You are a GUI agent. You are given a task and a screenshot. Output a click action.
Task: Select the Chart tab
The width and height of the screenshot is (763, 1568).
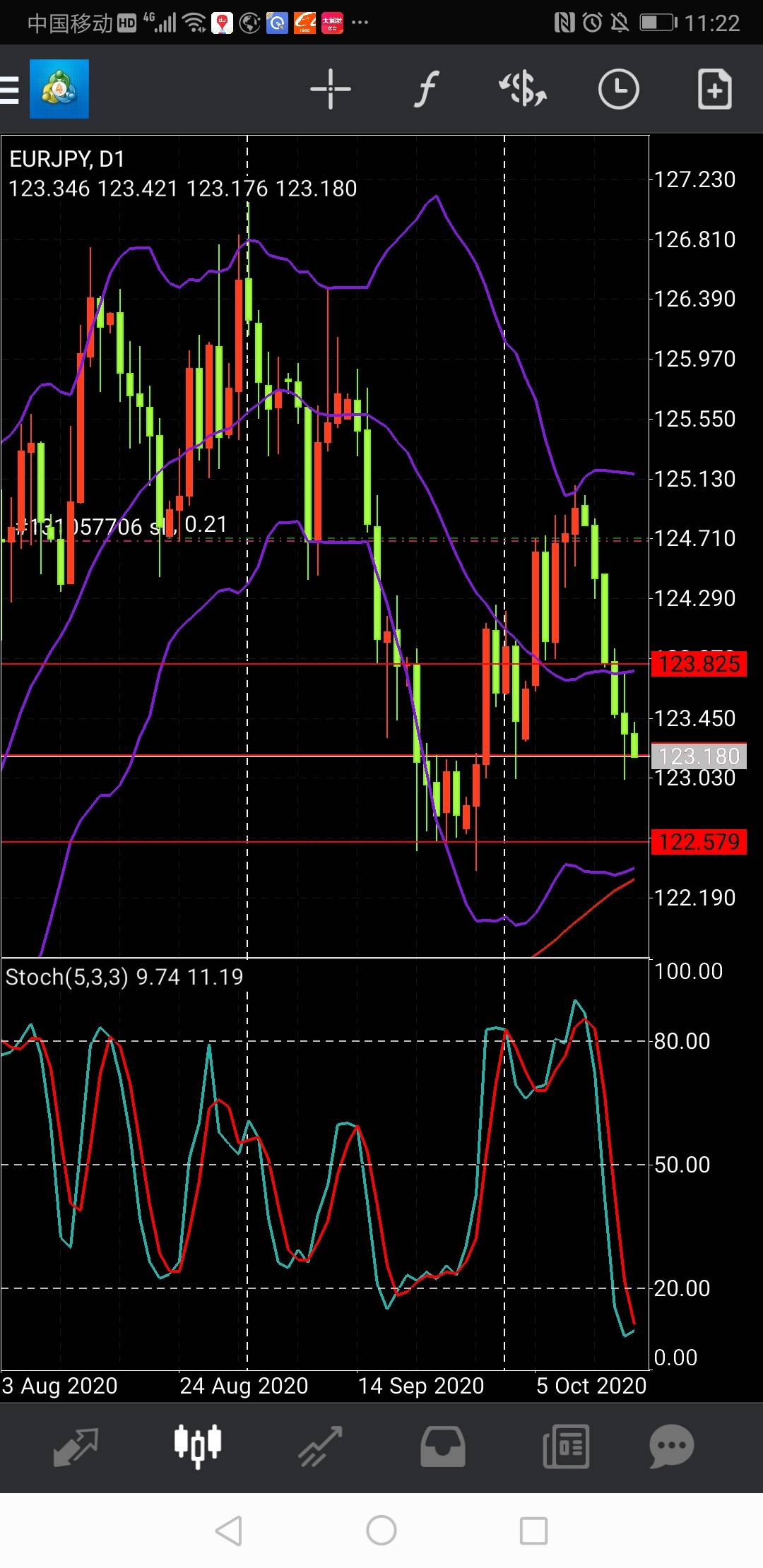(198, 1447)
